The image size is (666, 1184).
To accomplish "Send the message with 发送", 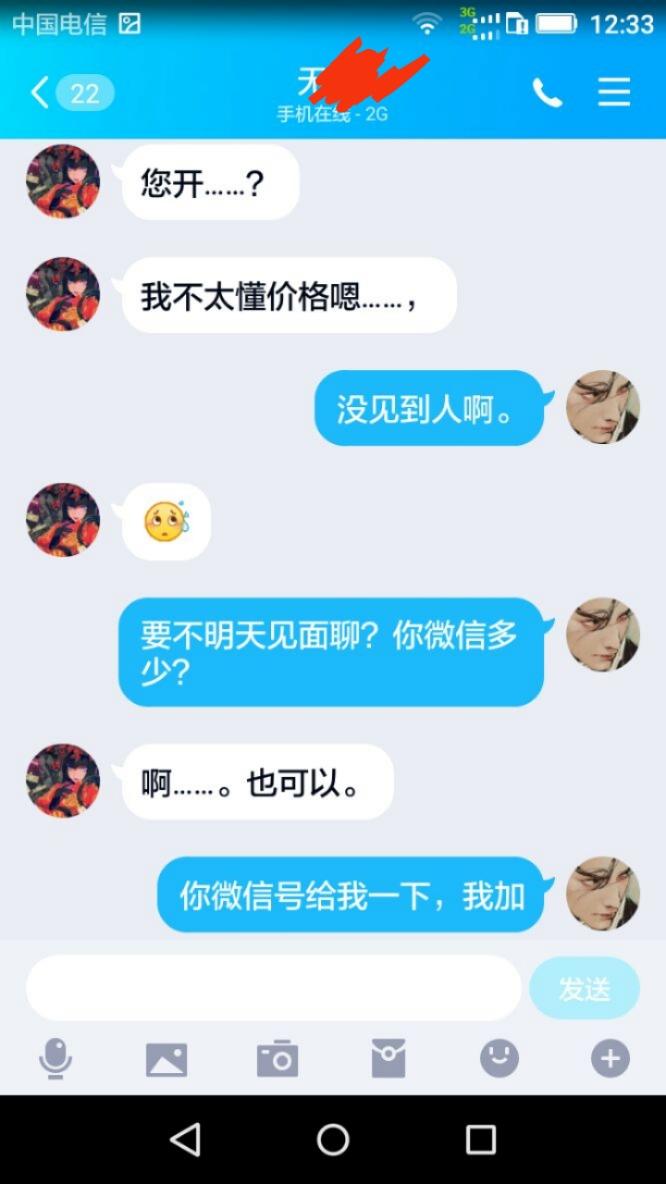I will [584, 988].
